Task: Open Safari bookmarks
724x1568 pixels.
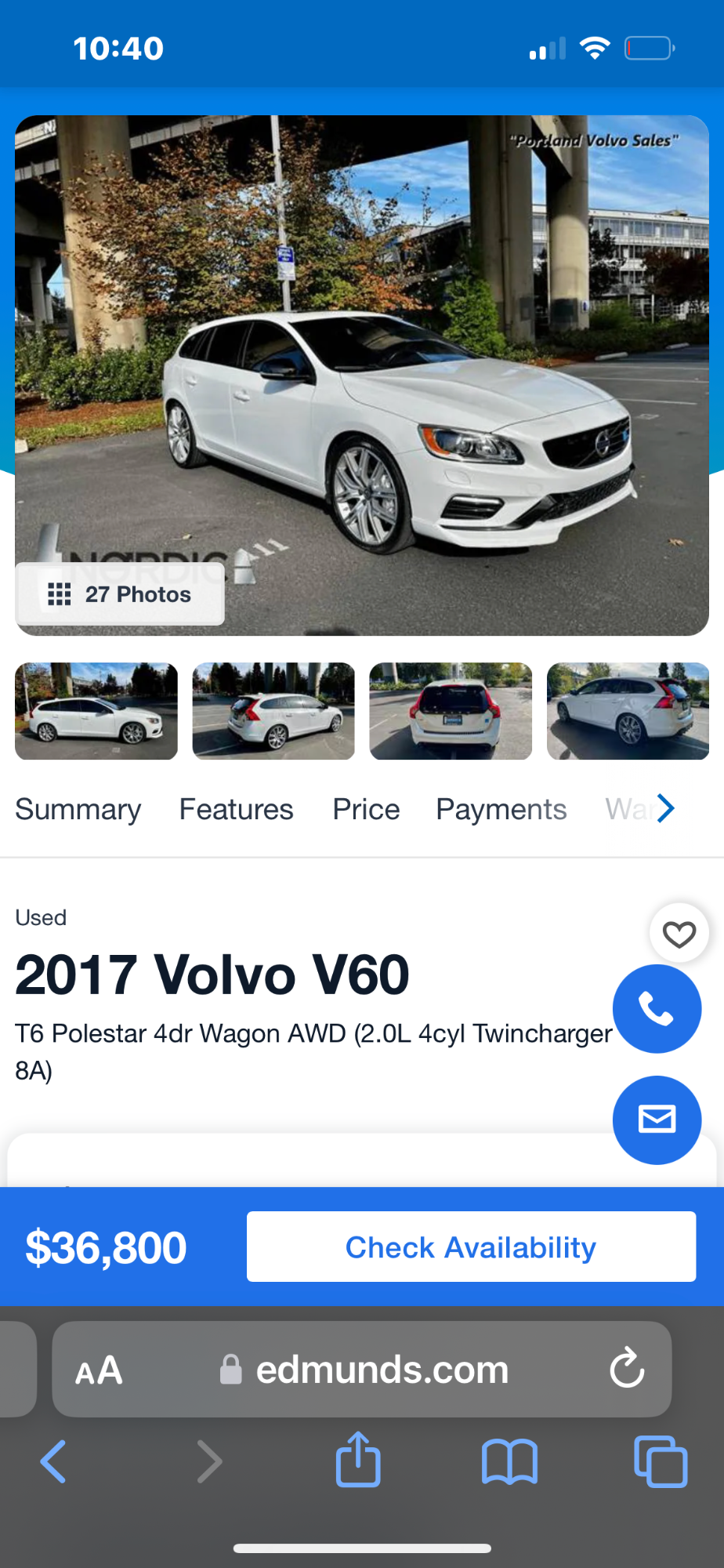Action: tap(509, 1461)
